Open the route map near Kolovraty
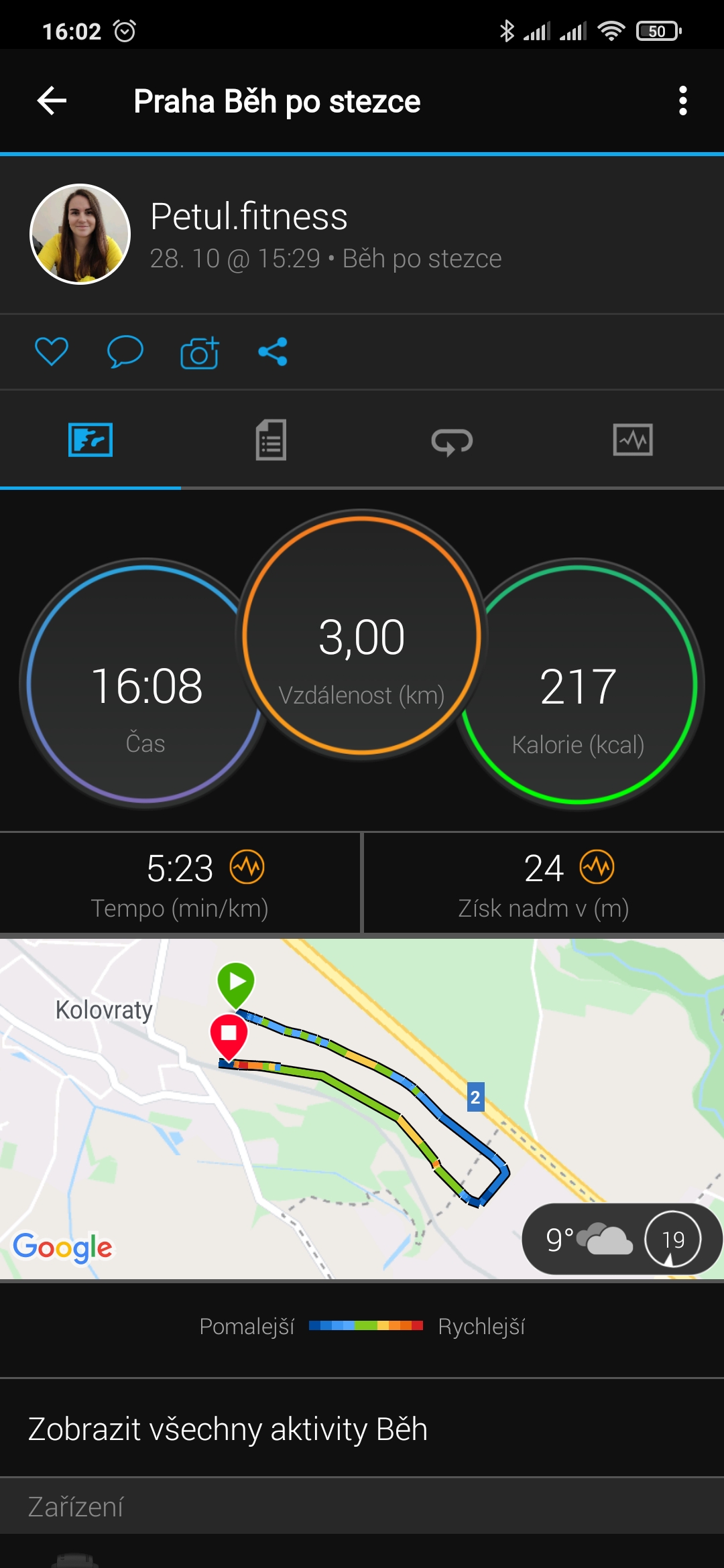Viewport: 724px width, 1568px height. [x=362, y=1108]
